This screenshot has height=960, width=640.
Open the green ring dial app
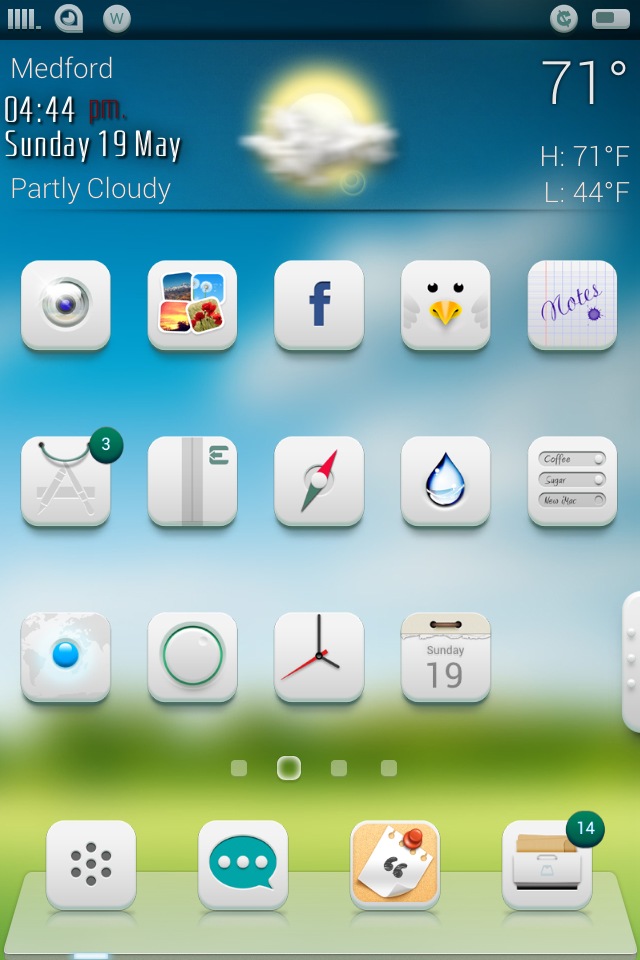point(192,656)
